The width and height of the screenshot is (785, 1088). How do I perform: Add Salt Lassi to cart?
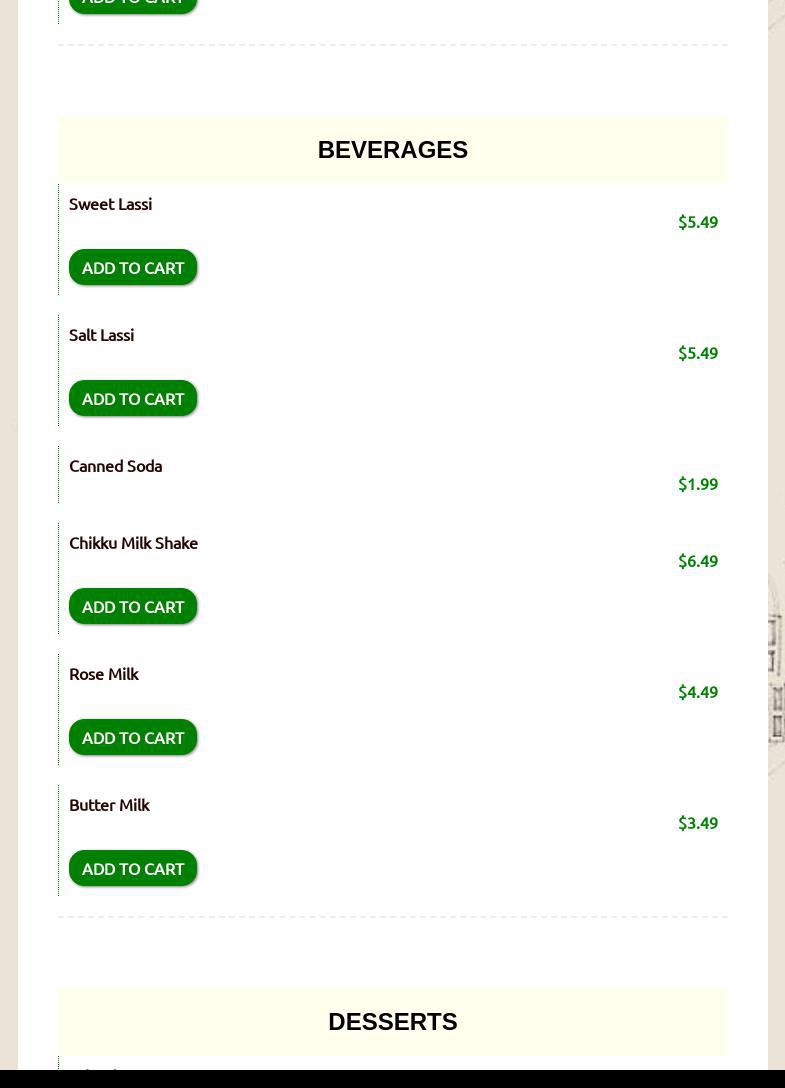coord(133,399)
